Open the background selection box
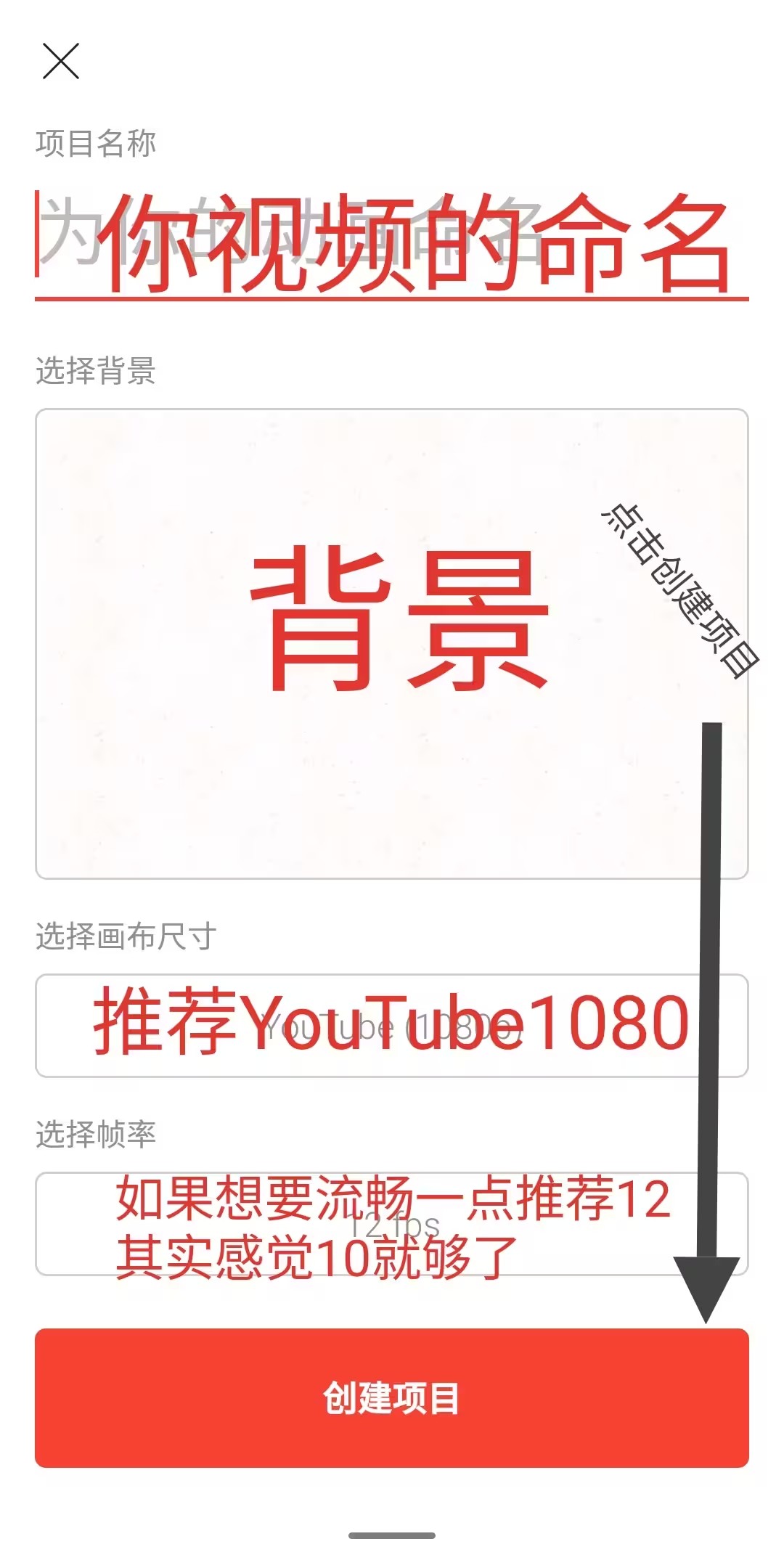The image size is (784, 1568). coord(392,644)
